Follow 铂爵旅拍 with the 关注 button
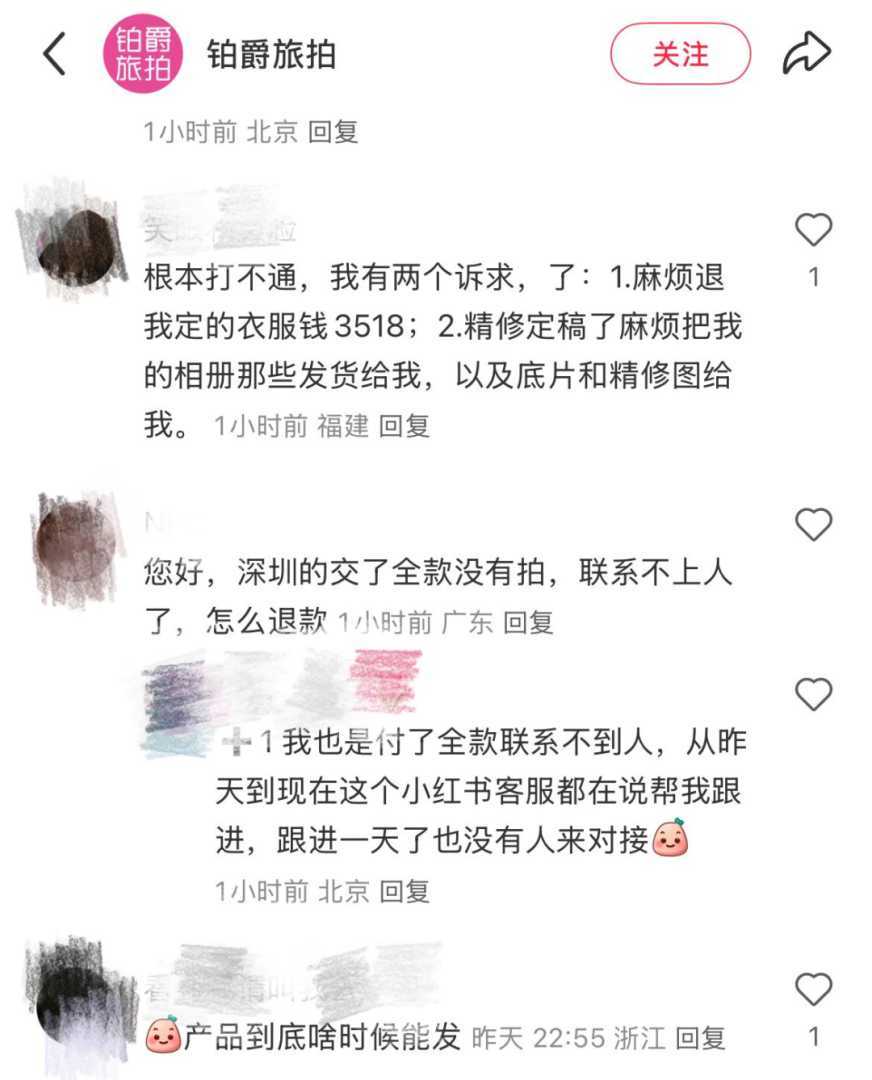The width and height of the screenshot is (872, 1080). (680, 54)
